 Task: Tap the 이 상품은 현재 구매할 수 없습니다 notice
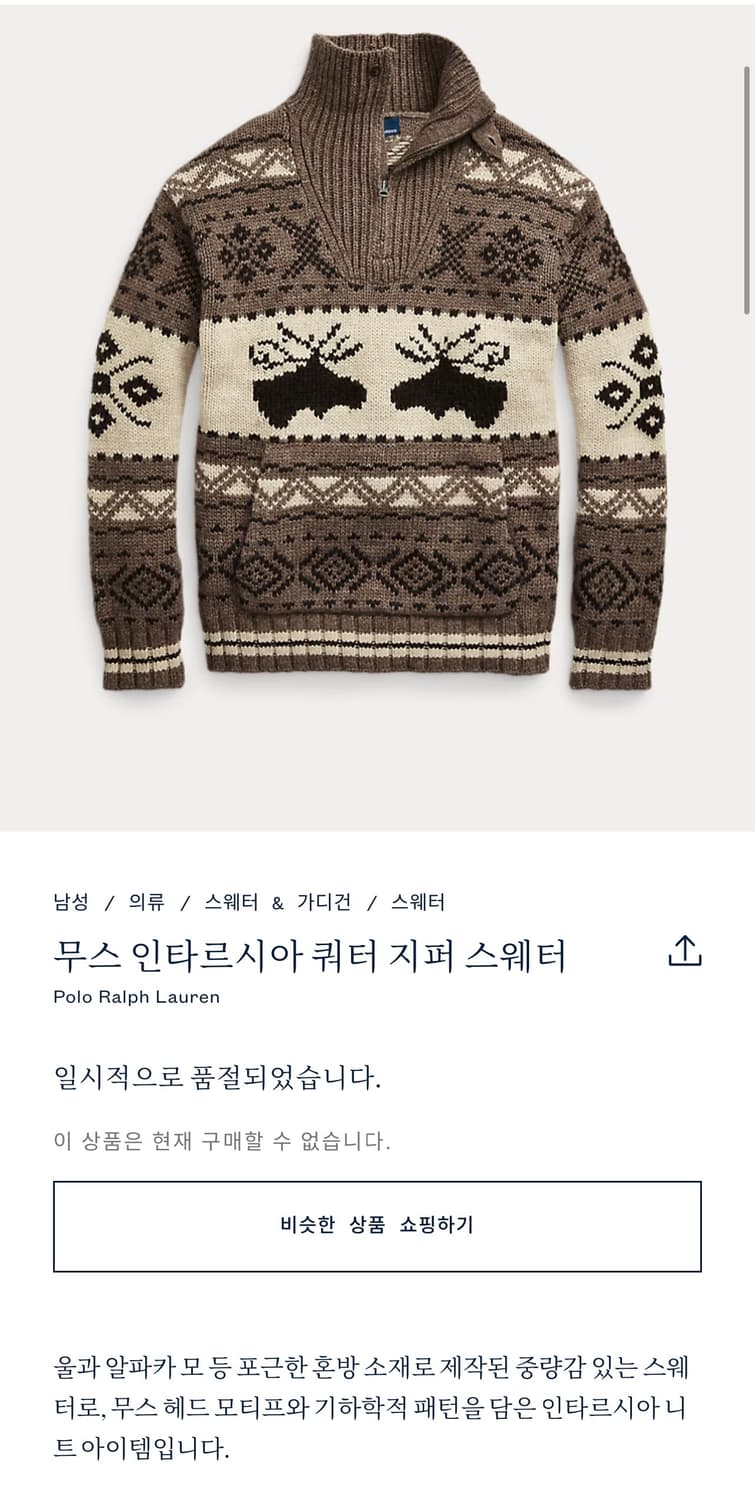tap(225, 1141)
